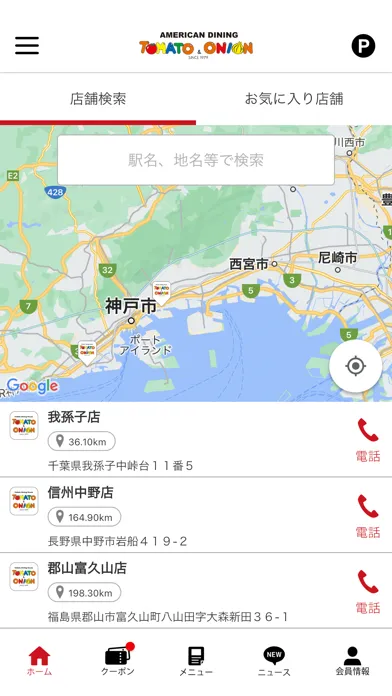
Task: Open the points P icon
Action: click(x=363, y=46)
